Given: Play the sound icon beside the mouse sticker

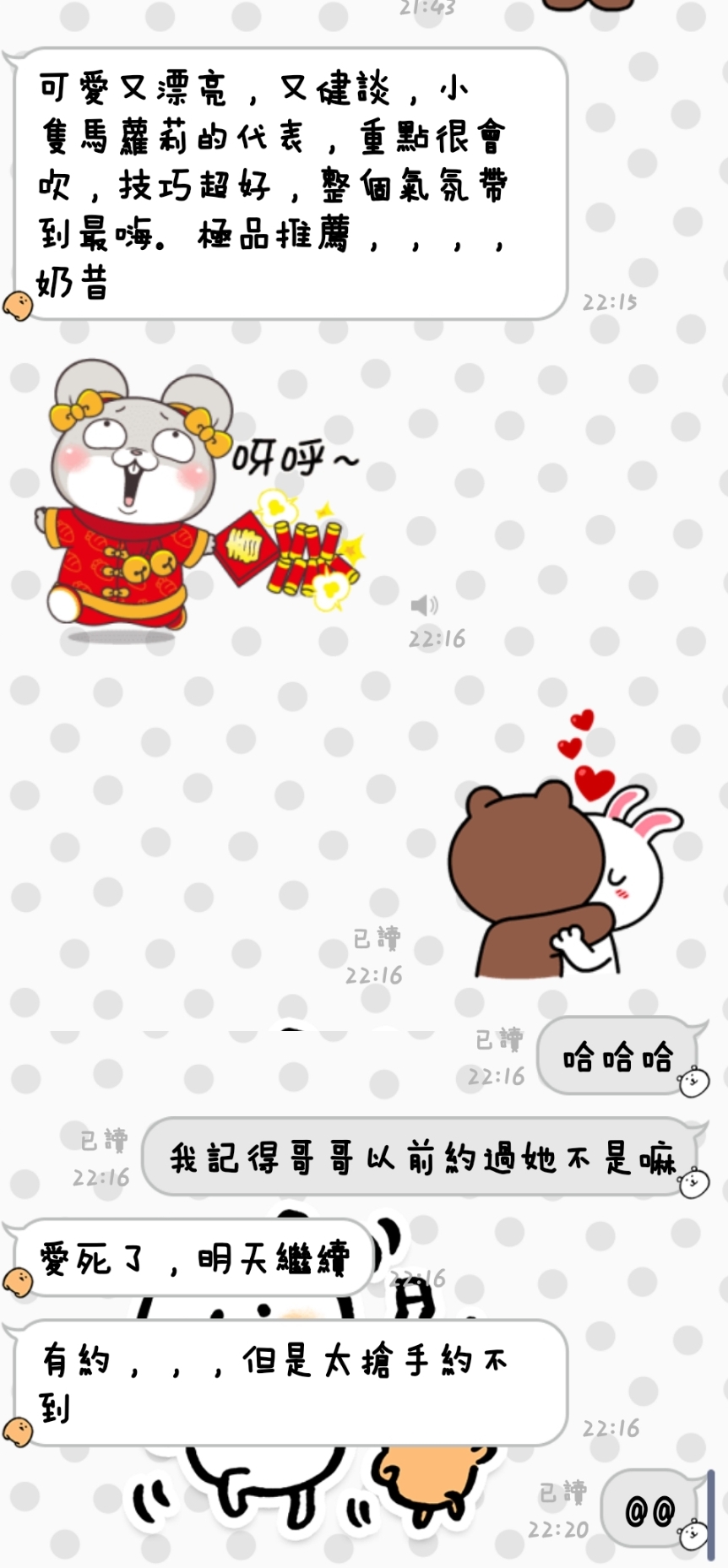Looking at the screenshot, I should 424,605.
